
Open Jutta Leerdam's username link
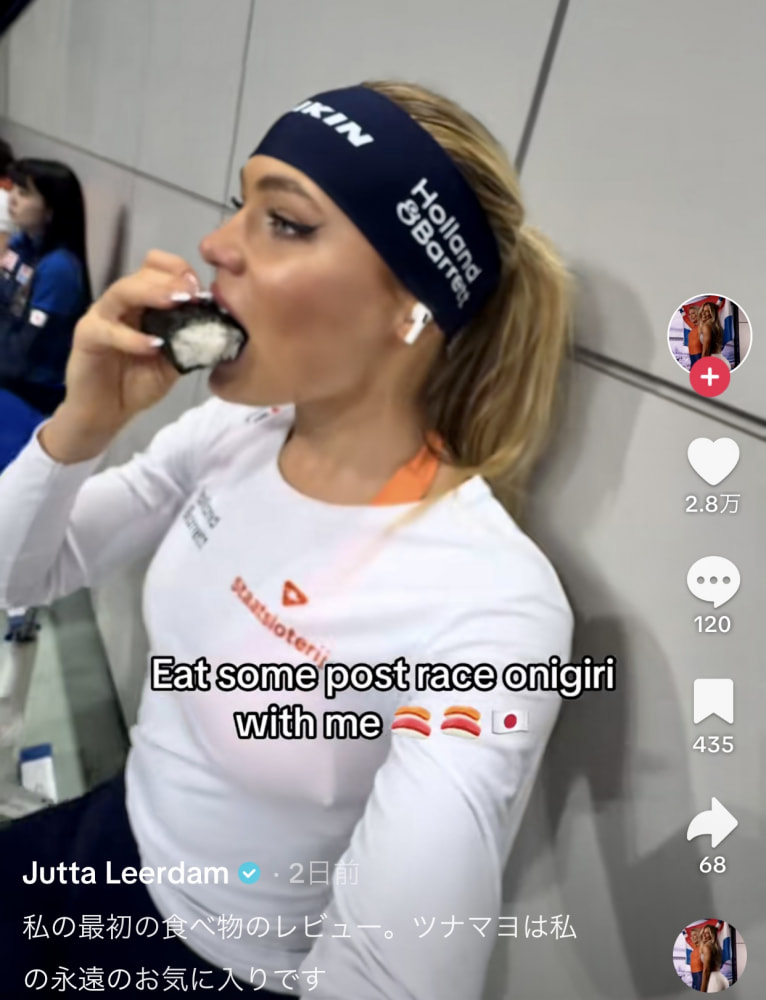(125, 873)
